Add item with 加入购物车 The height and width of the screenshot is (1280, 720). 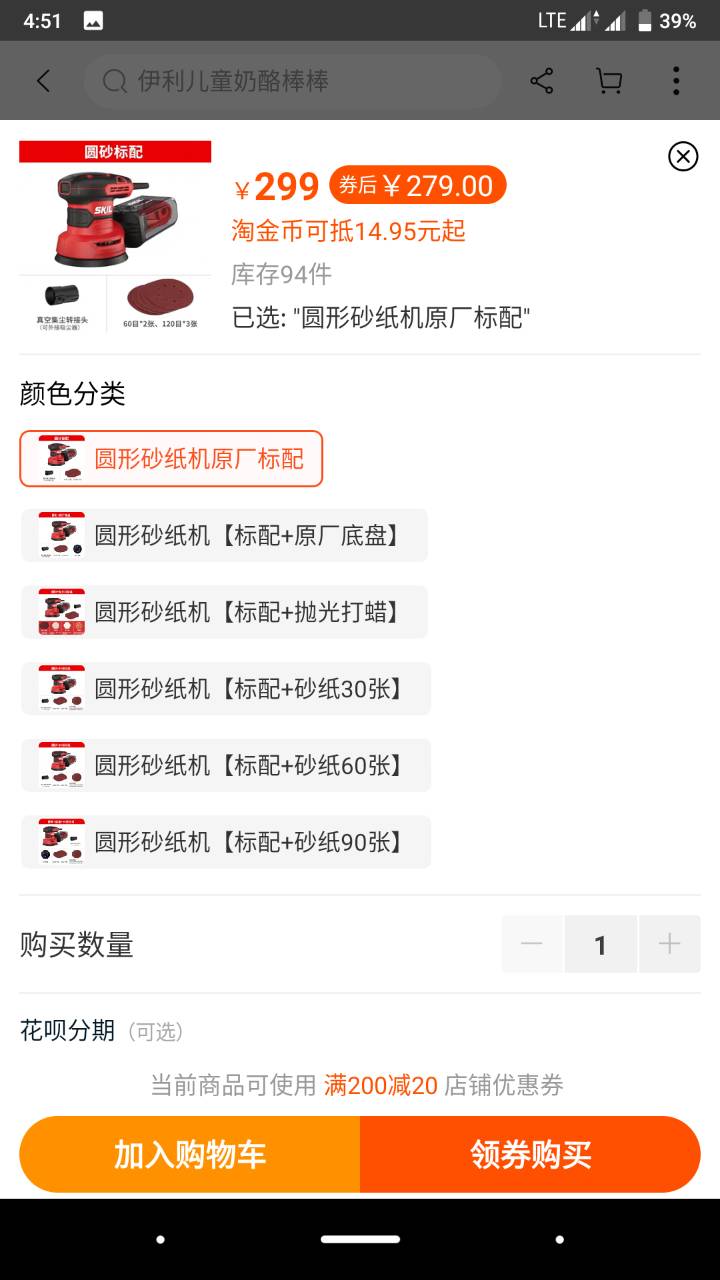(190, 1154)
